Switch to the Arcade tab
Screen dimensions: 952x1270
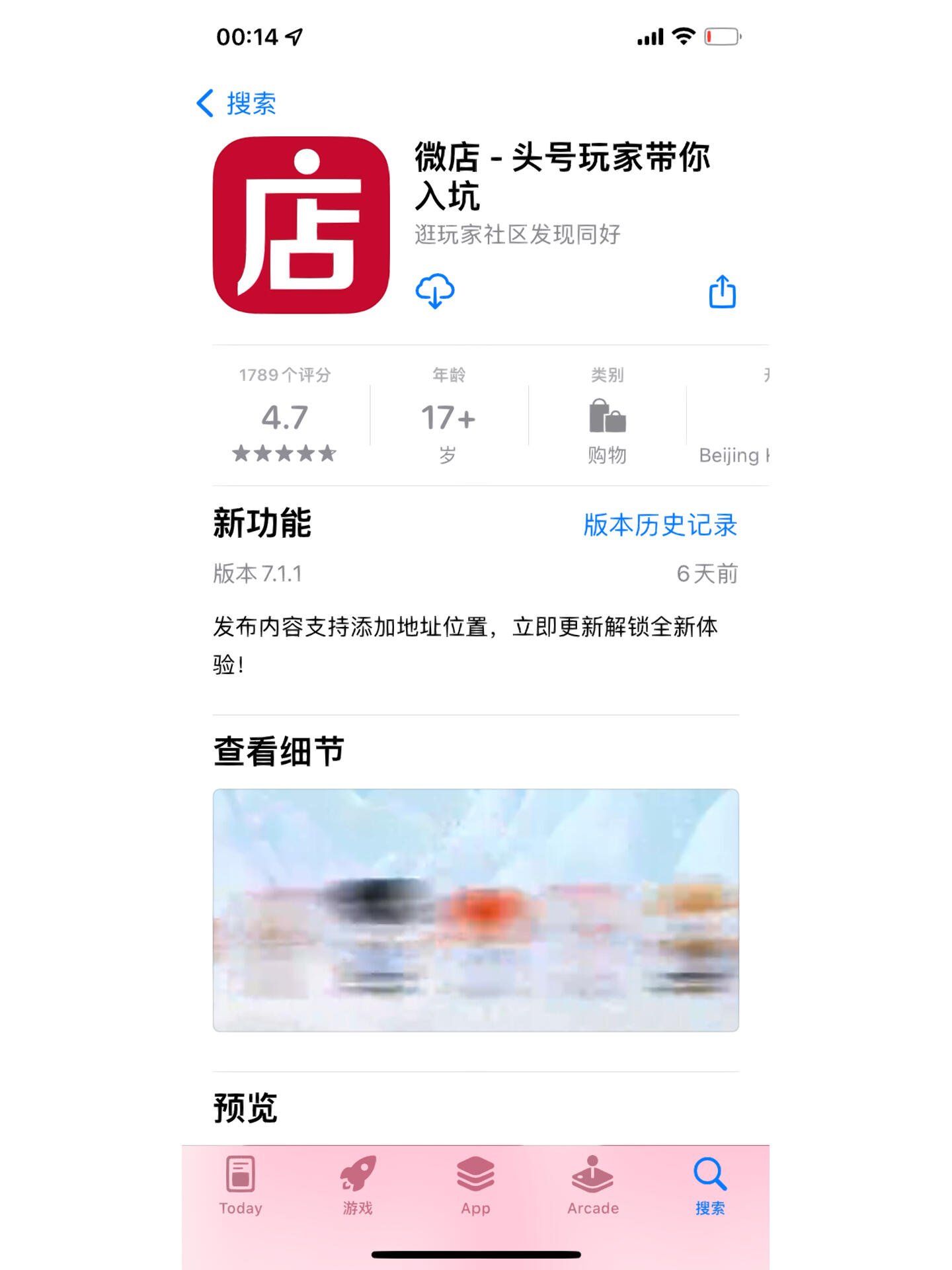point(592,1186)
